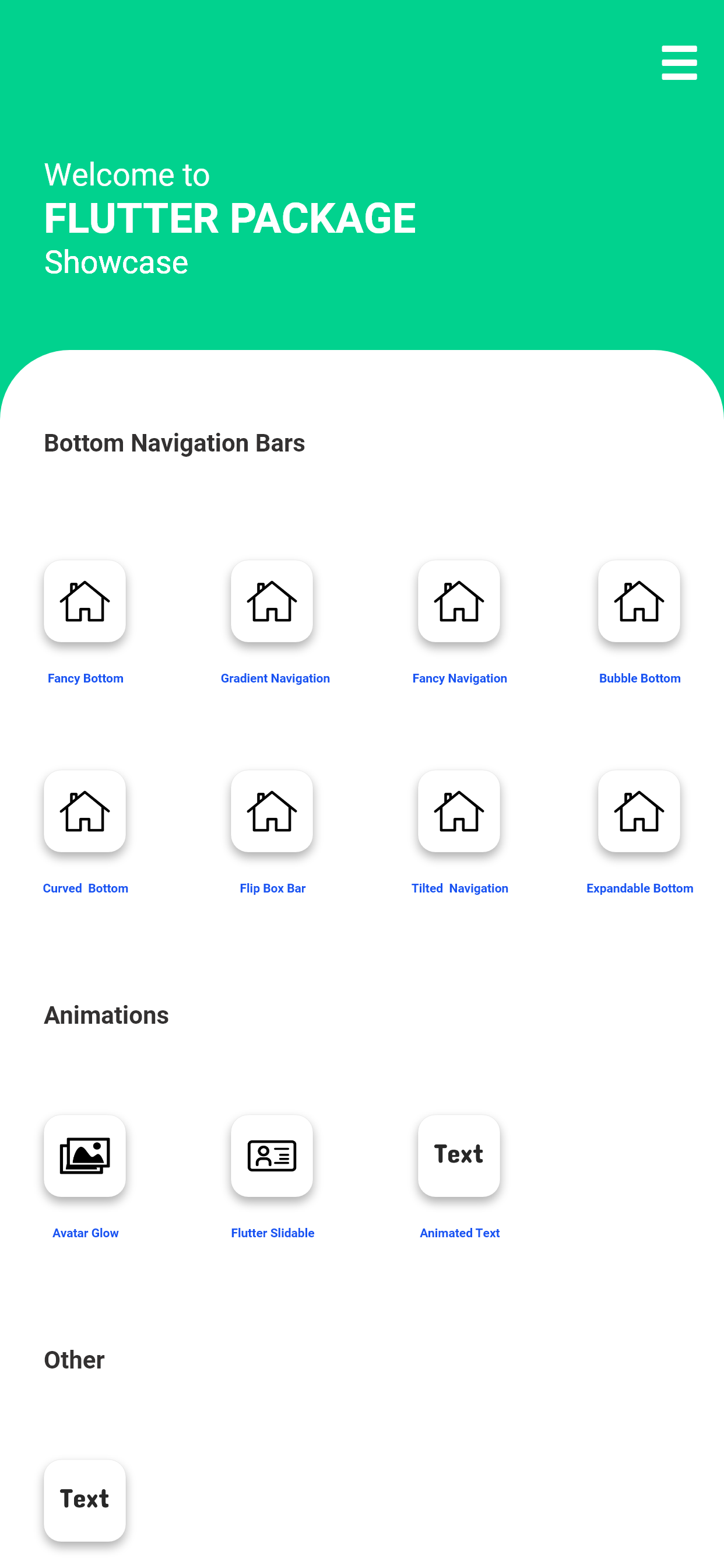This screenshot has width=724, height=1568.
Task: Tap the Text tile under Other
Action: (85, 1500)
